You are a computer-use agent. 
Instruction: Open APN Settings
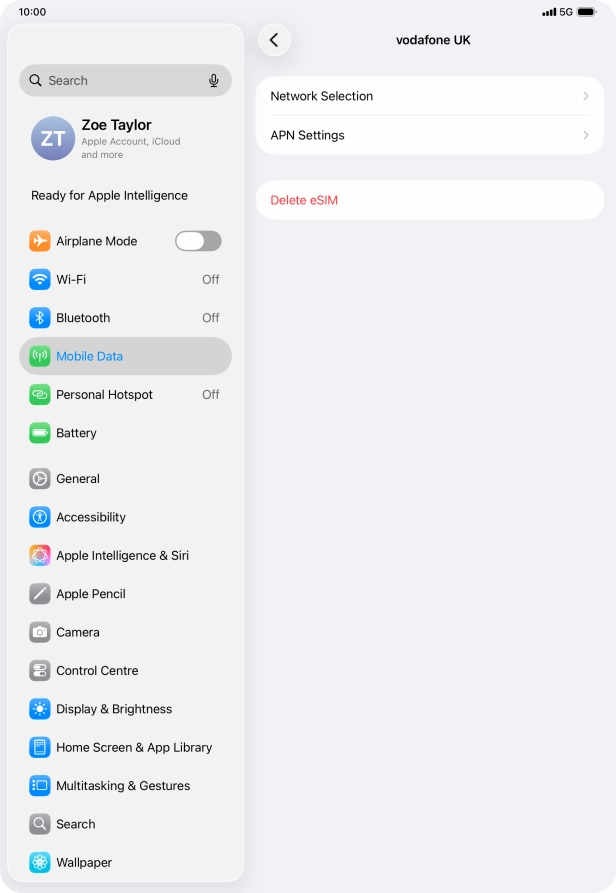click(430, 135)
